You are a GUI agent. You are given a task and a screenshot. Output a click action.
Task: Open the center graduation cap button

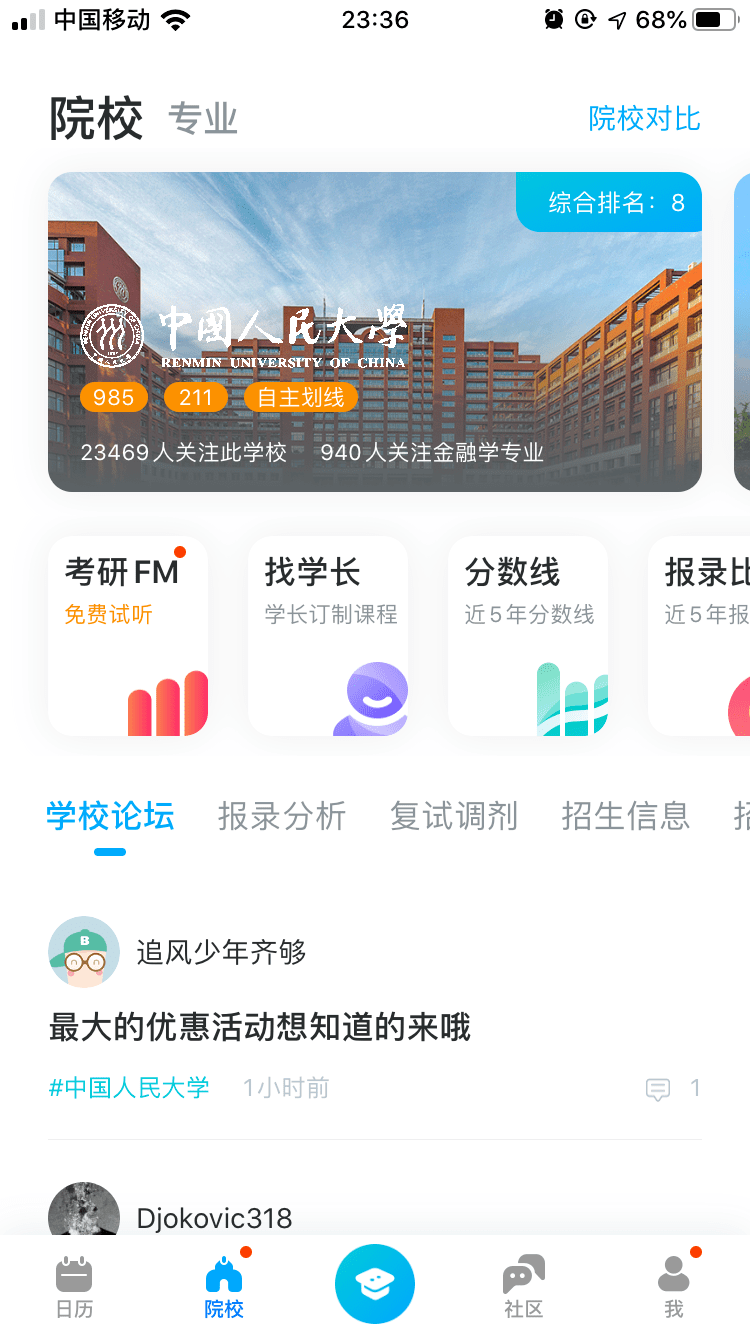coord(374,1285)
